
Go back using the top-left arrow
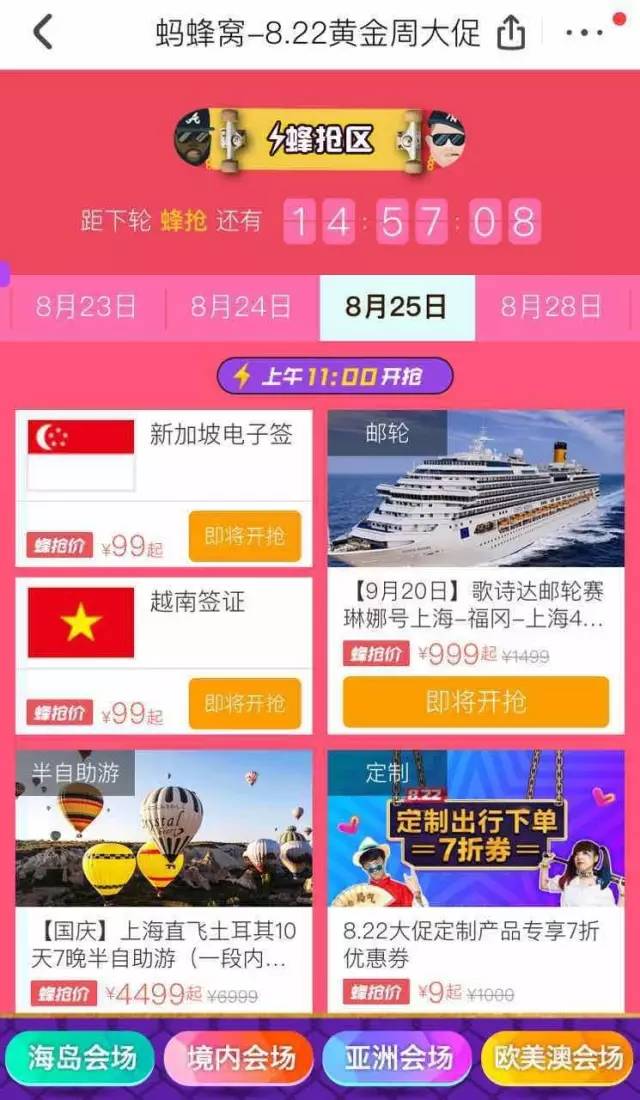pos(43,33)
